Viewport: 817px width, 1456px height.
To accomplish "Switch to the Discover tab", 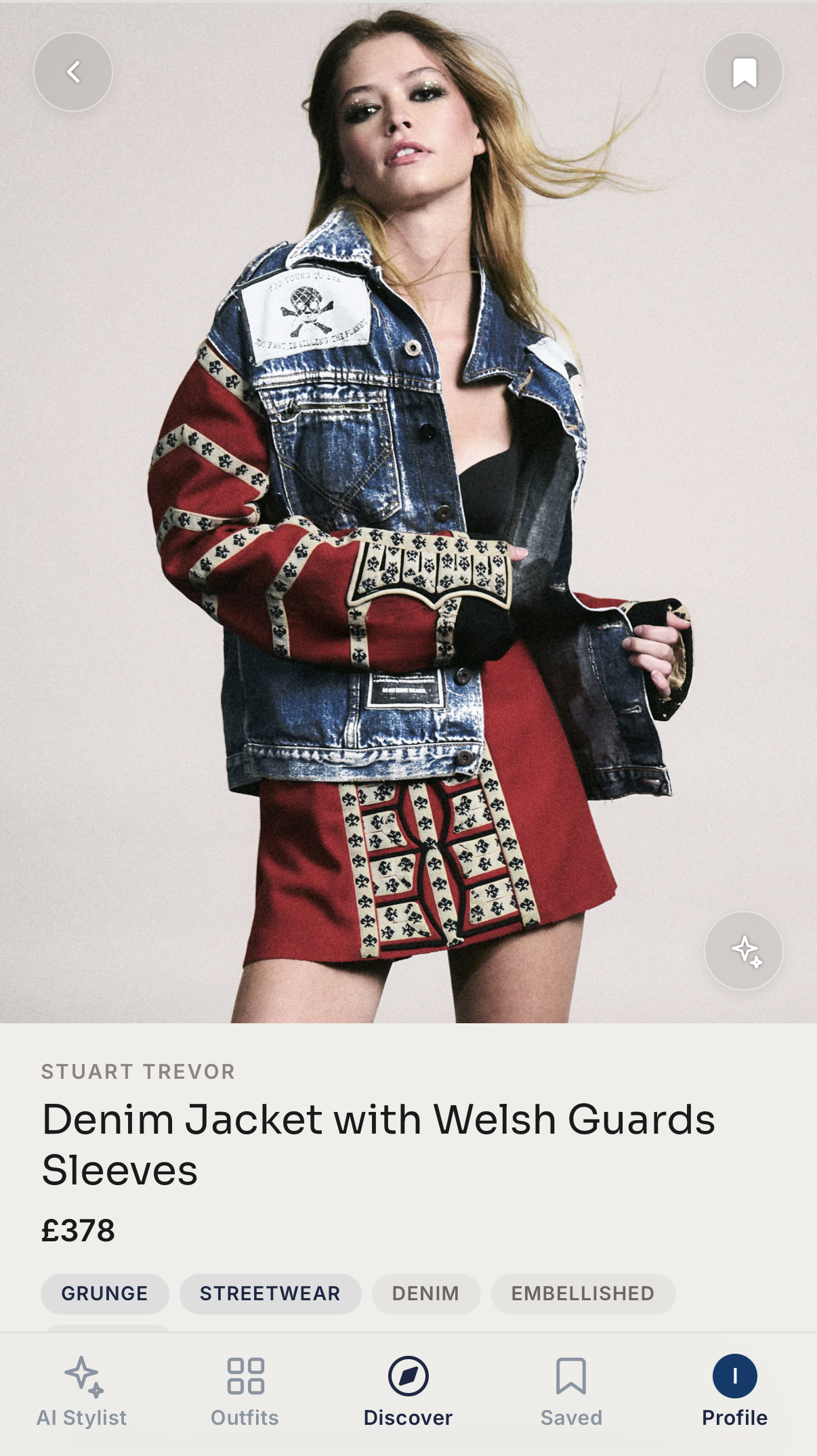I will [408, 1392].
